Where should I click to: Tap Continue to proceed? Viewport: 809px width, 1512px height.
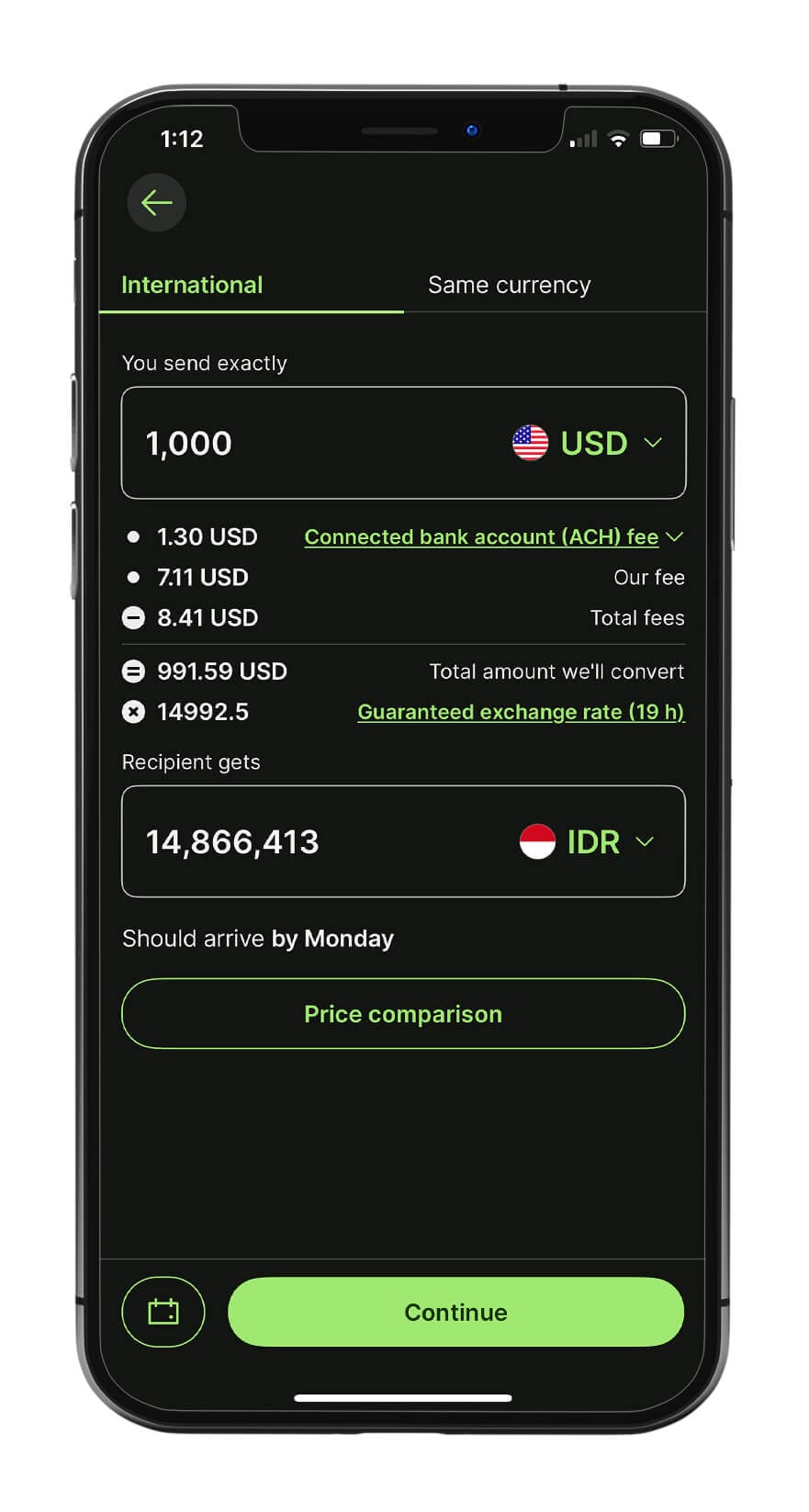coord(455,1312)
